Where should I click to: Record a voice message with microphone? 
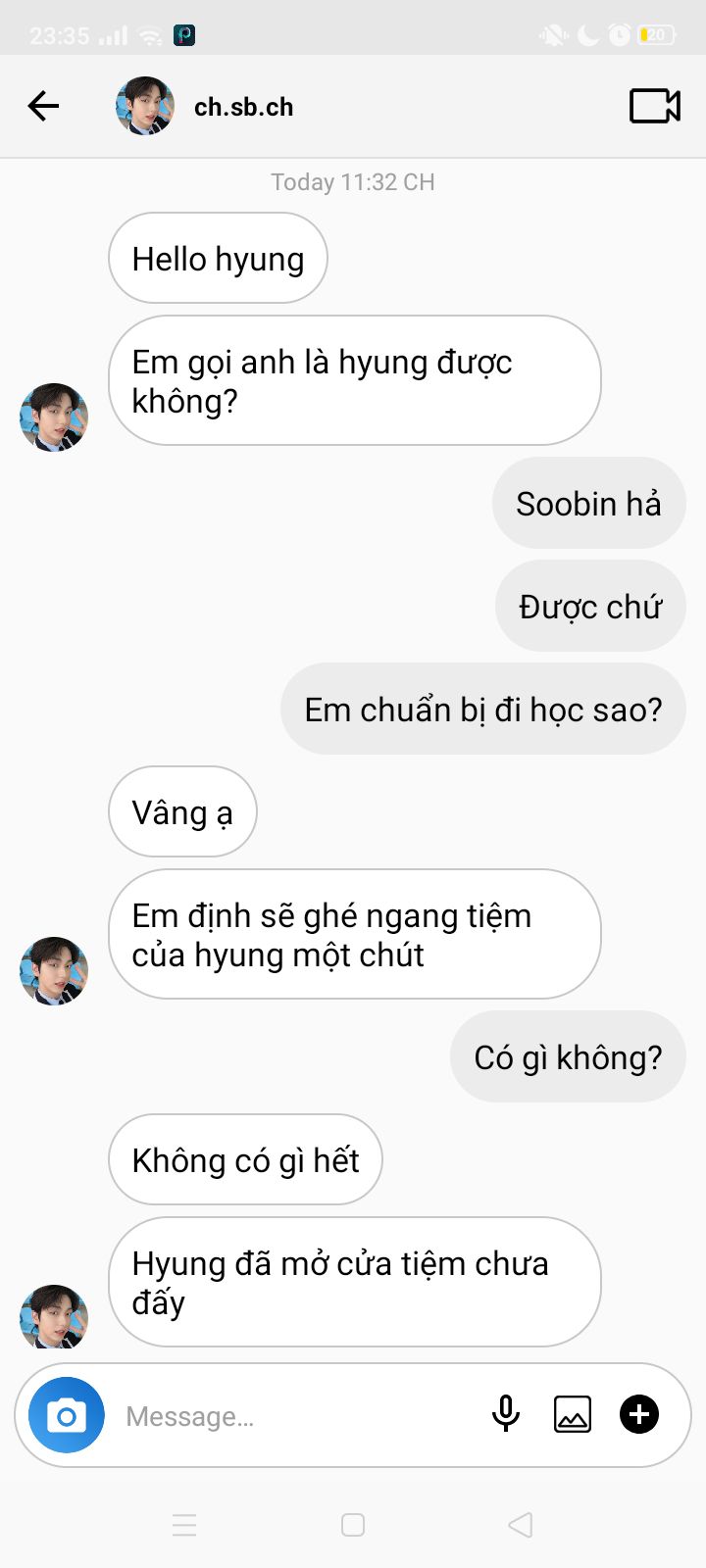506,1414
